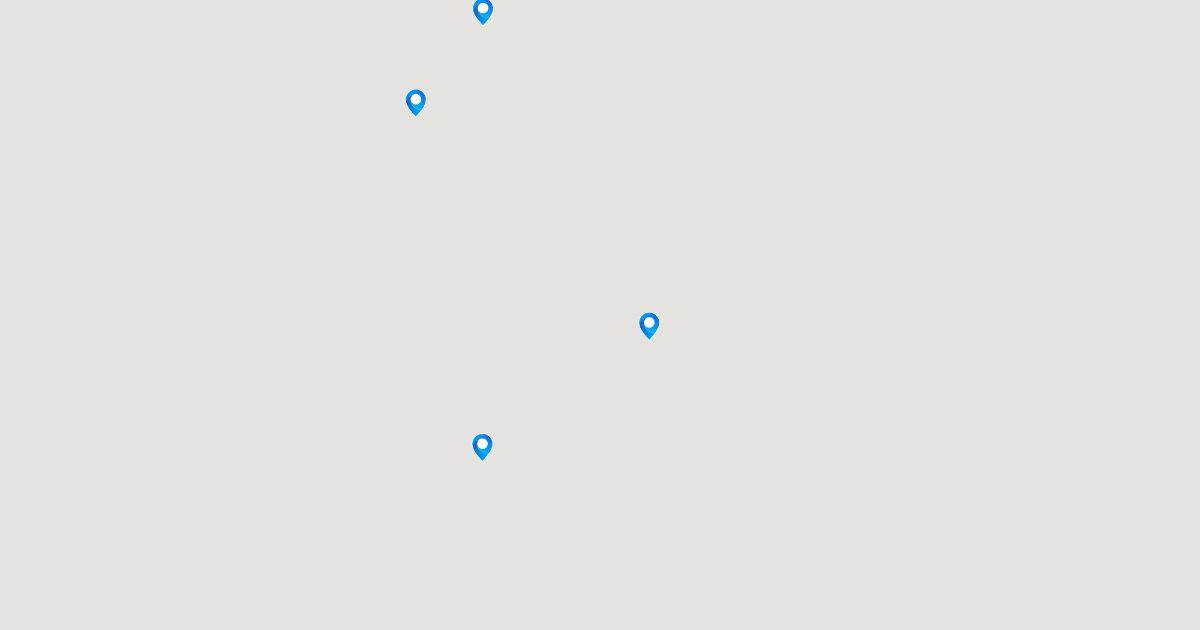Select the map pin farthest to the right
Screen dimensions: 1200x630
pos(649,325)
